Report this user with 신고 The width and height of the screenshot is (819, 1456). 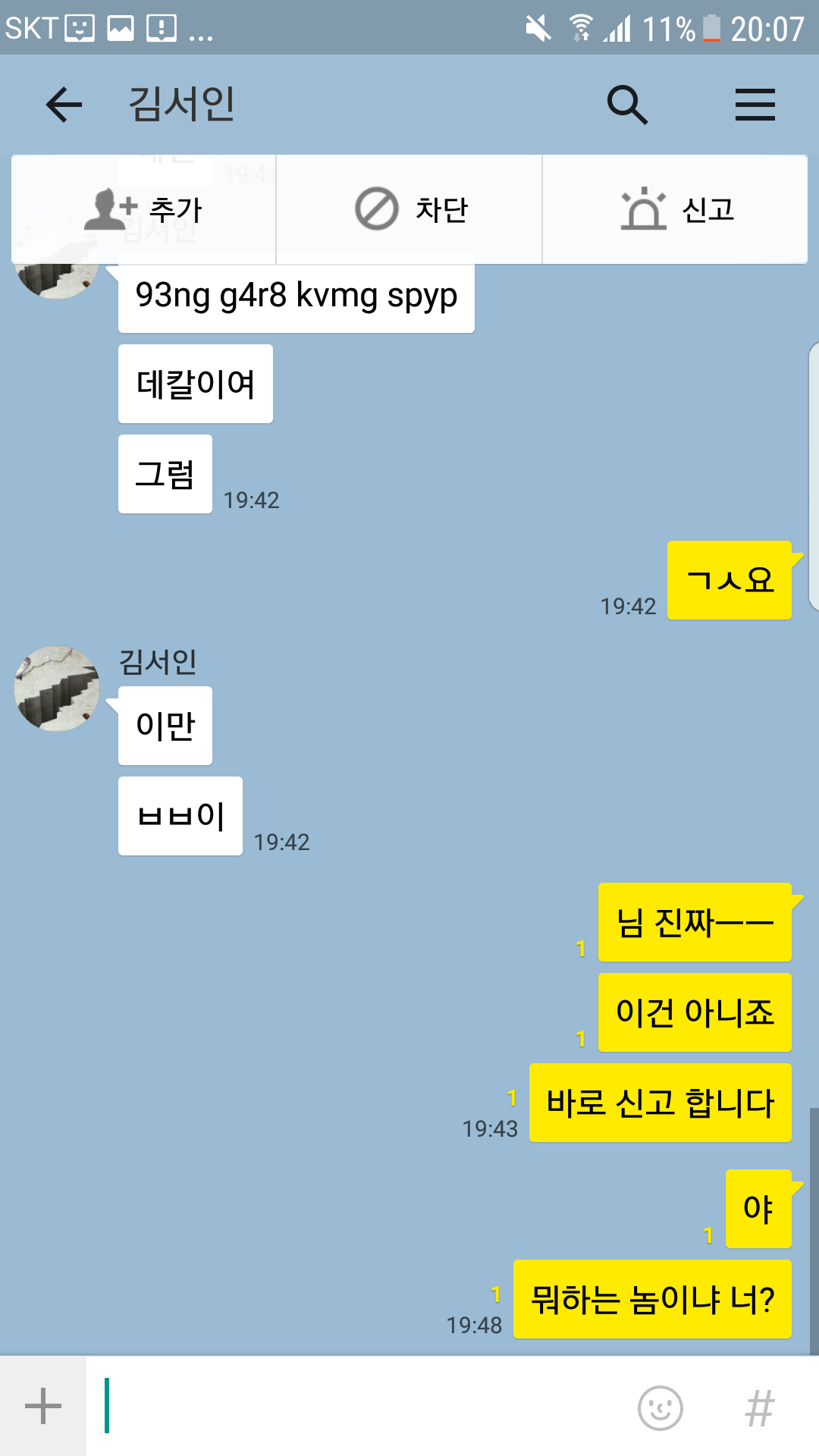click(676, 210)
